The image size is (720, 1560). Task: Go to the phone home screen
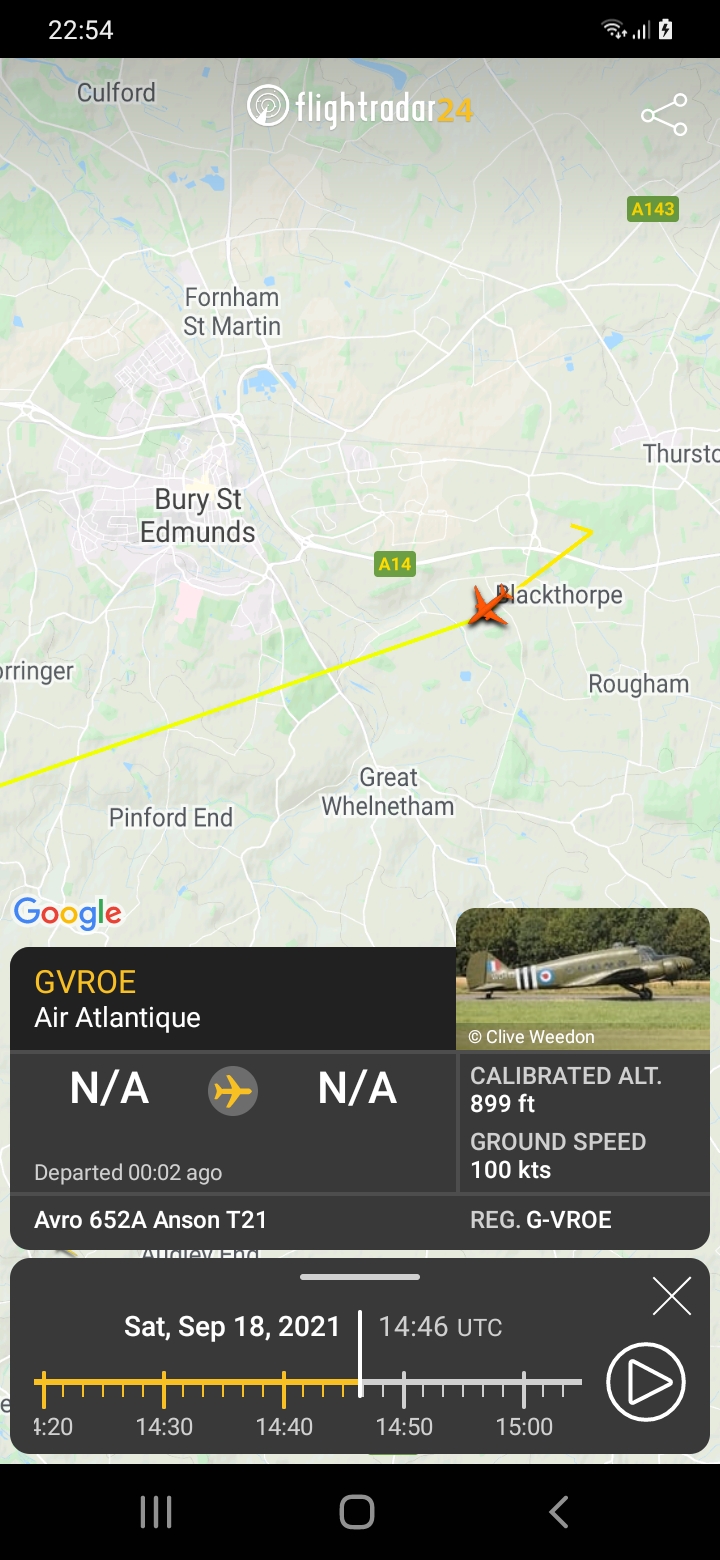[x=357, y=1511]
